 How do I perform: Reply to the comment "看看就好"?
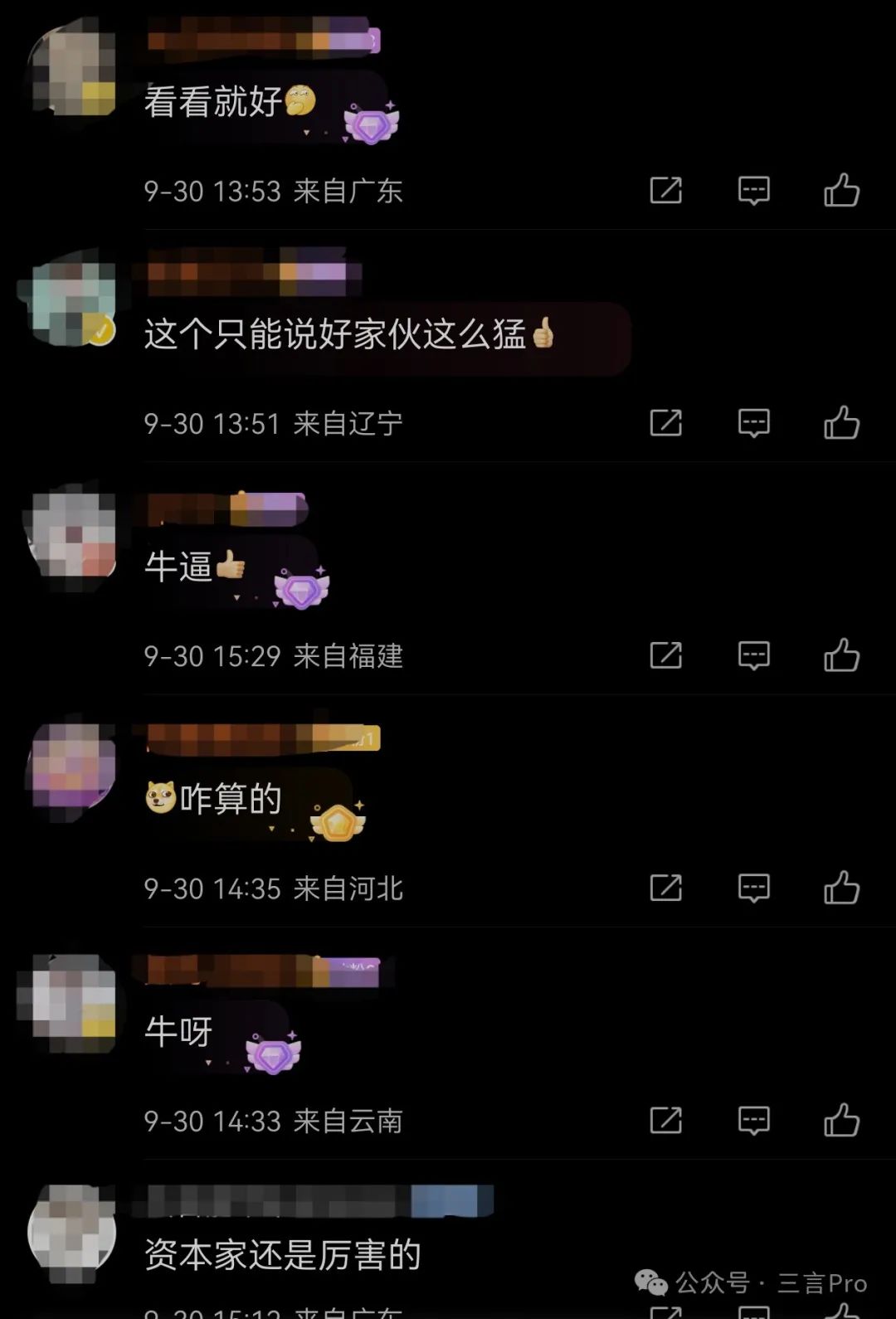pos(753,190)
